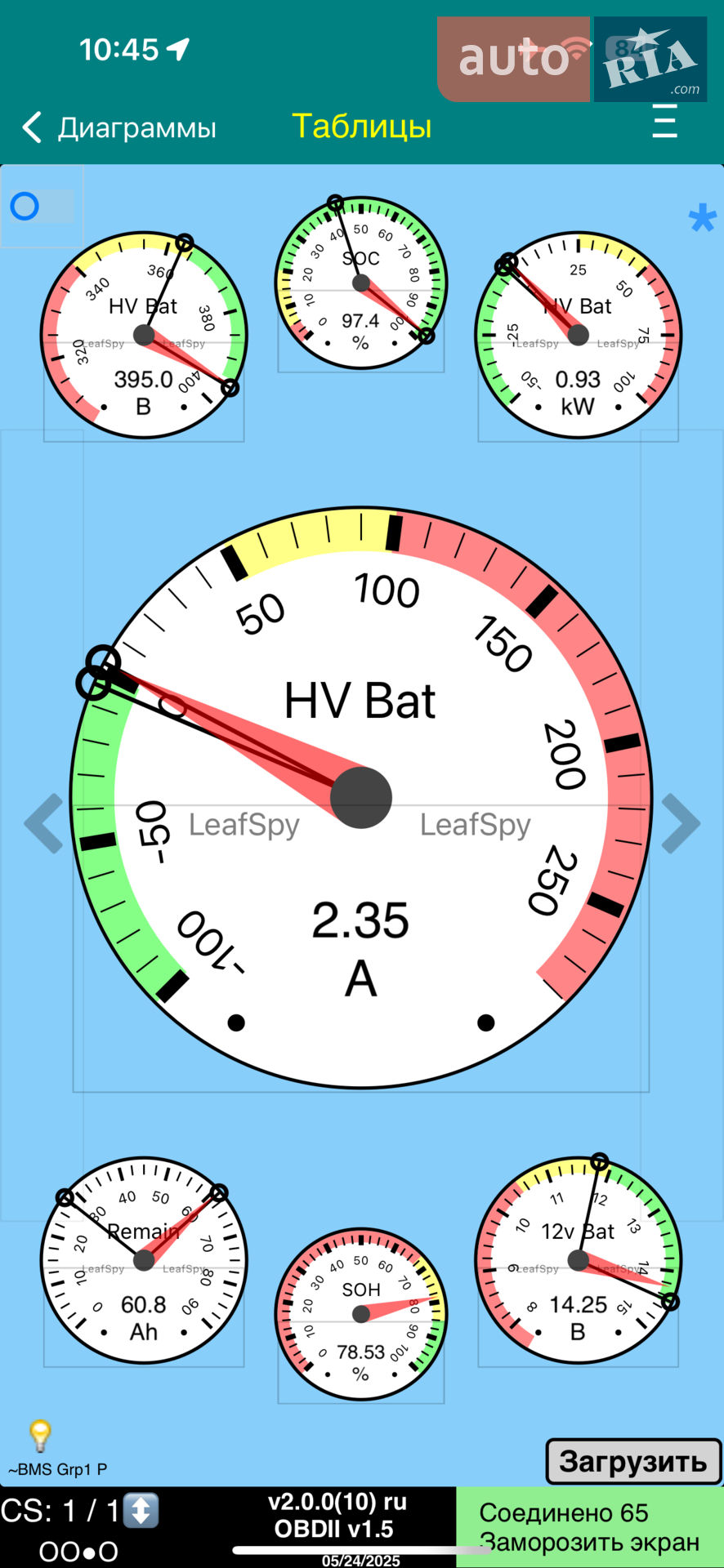
Task: Select the SOC gauge
Action: [361, 283]
